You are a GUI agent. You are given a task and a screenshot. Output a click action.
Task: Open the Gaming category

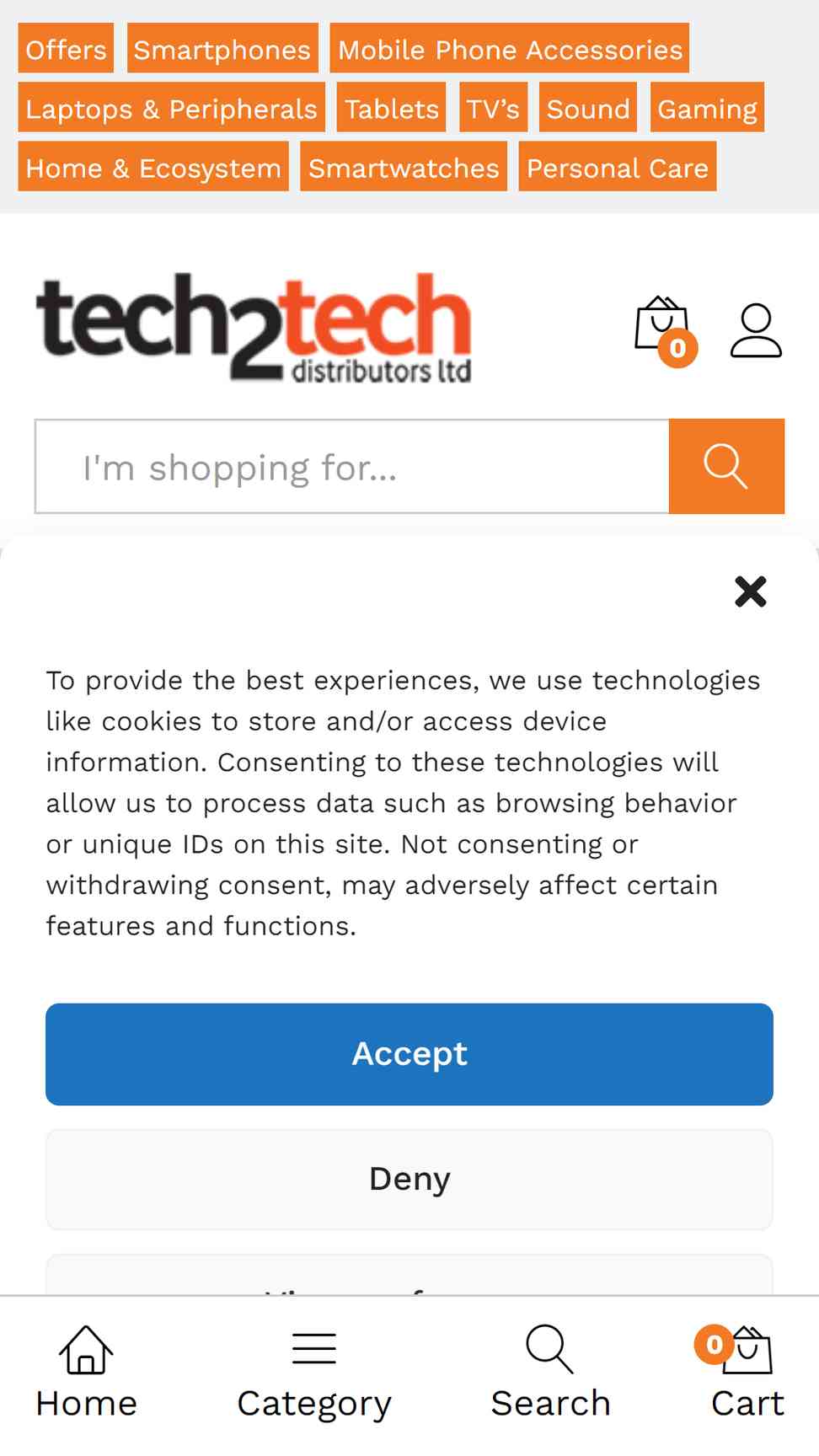pos(707,108)
